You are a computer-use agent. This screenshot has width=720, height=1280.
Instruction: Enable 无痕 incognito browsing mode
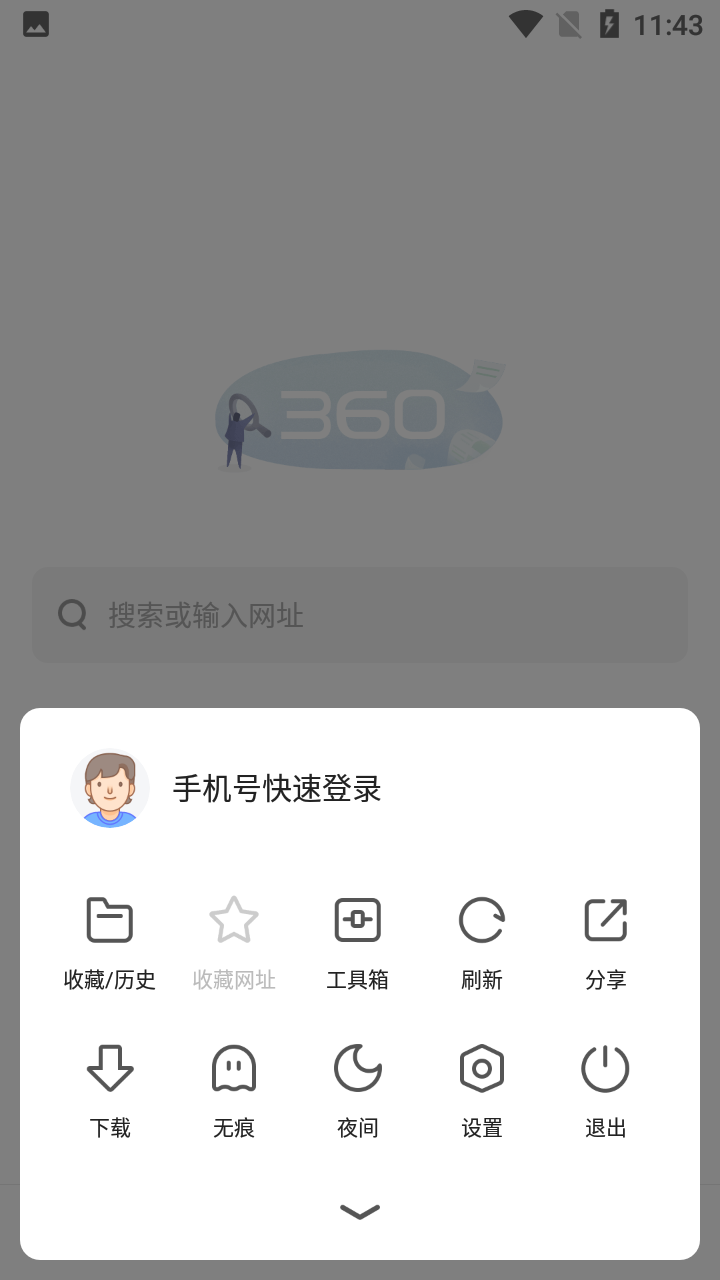pos(234,1088)
